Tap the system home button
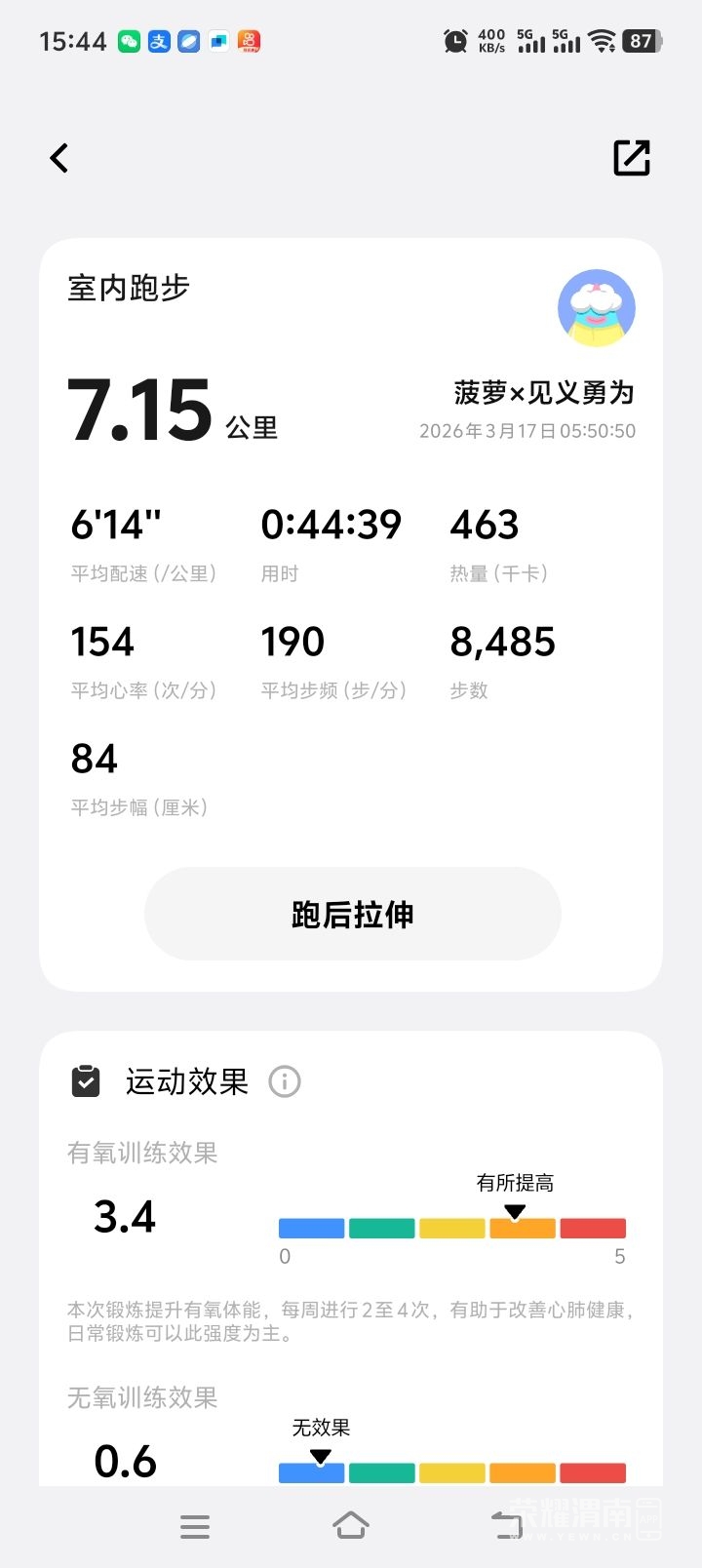 (351, 1526)
